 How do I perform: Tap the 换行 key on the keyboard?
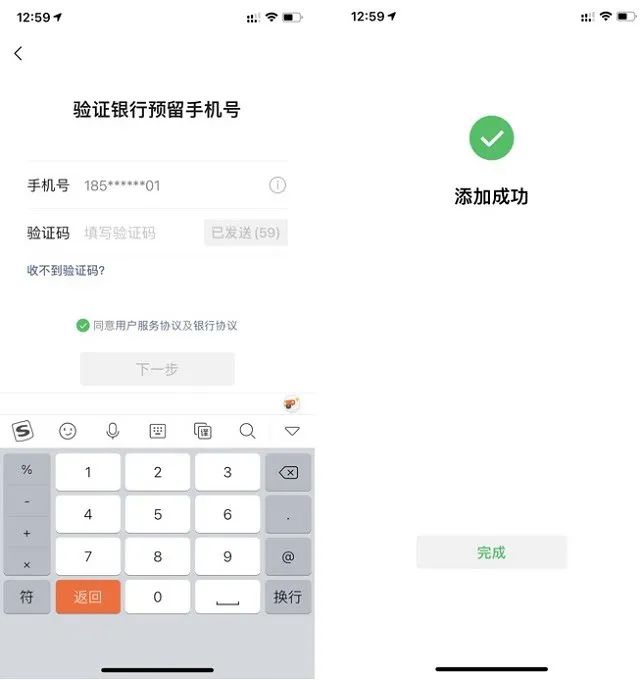(x=288, y=597)
